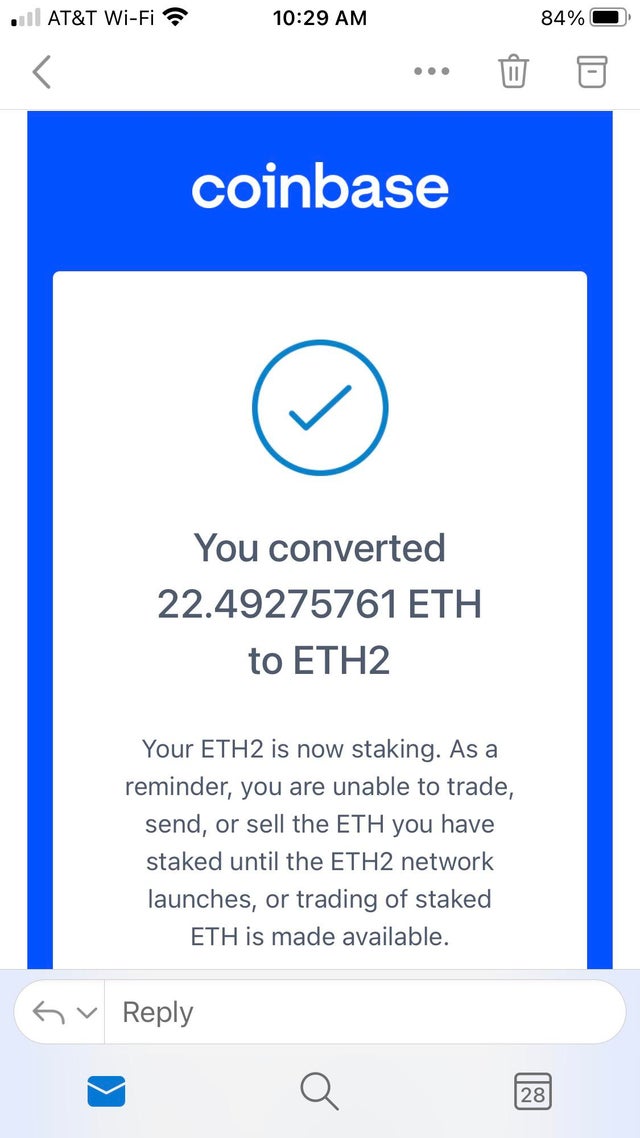Archive this Coinbase email
Viewport: 640px width, 1138px height.
click(x=592, y=72)
